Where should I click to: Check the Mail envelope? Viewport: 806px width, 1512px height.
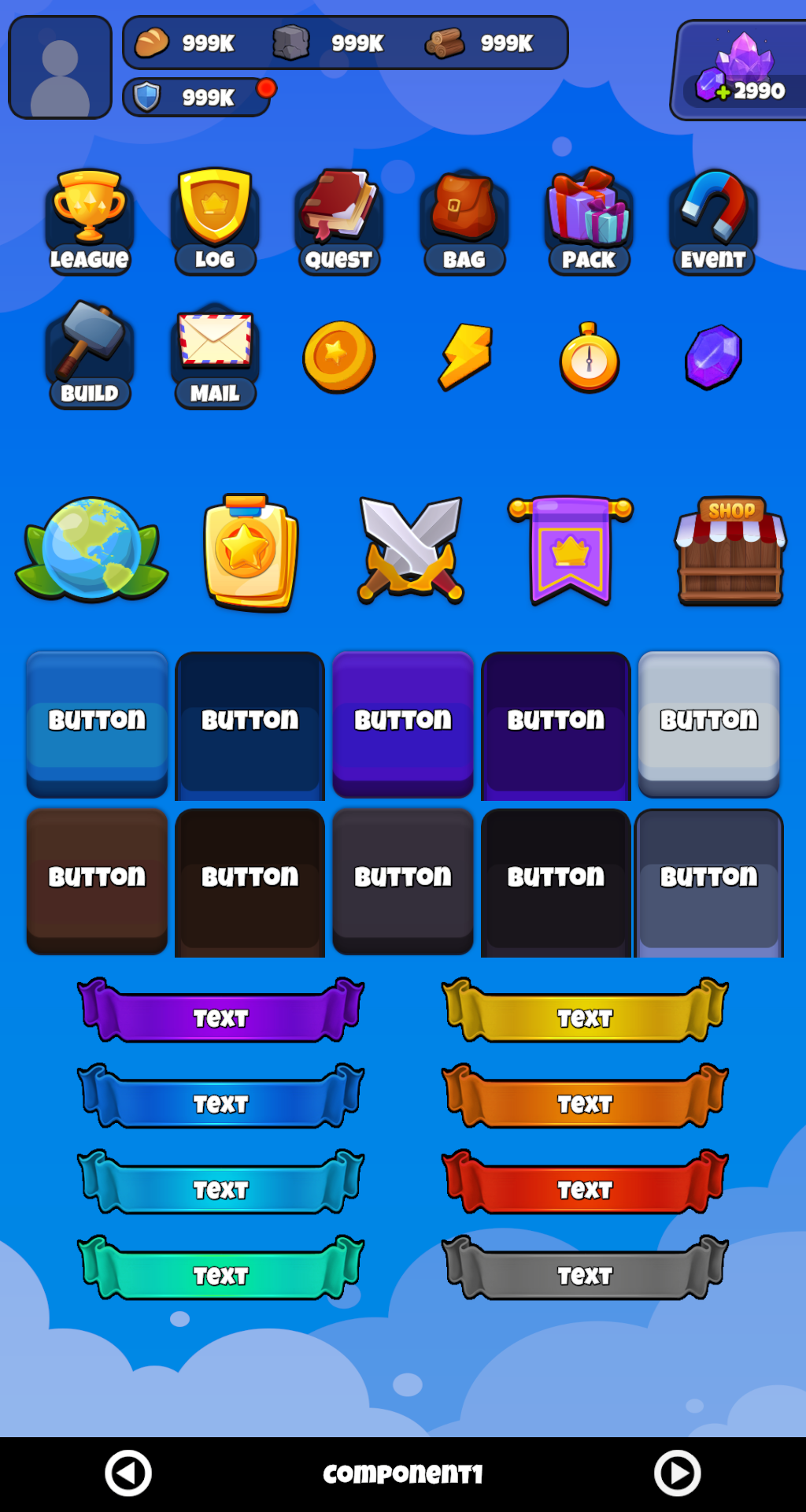[214, 355]
